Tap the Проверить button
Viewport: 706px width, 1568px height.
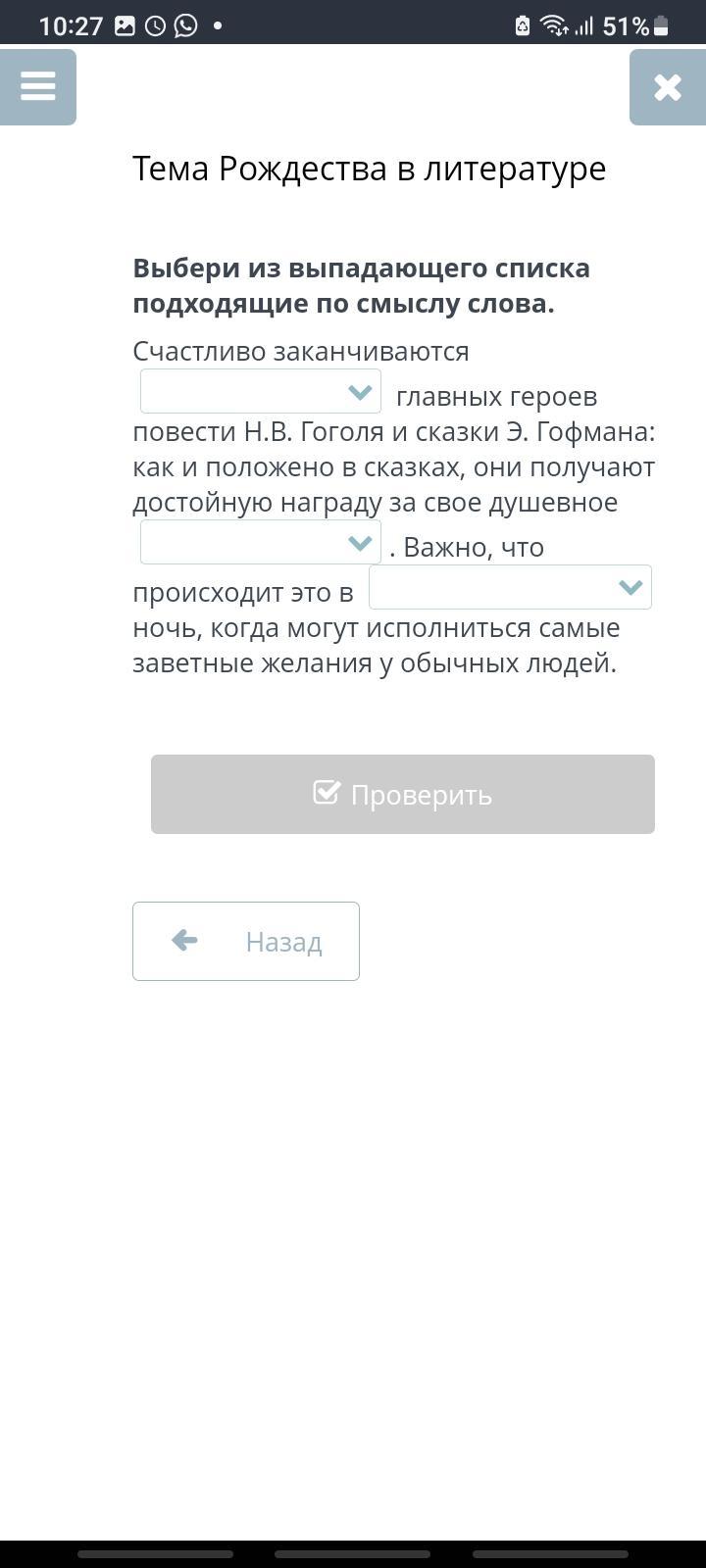tap(402, 794)
